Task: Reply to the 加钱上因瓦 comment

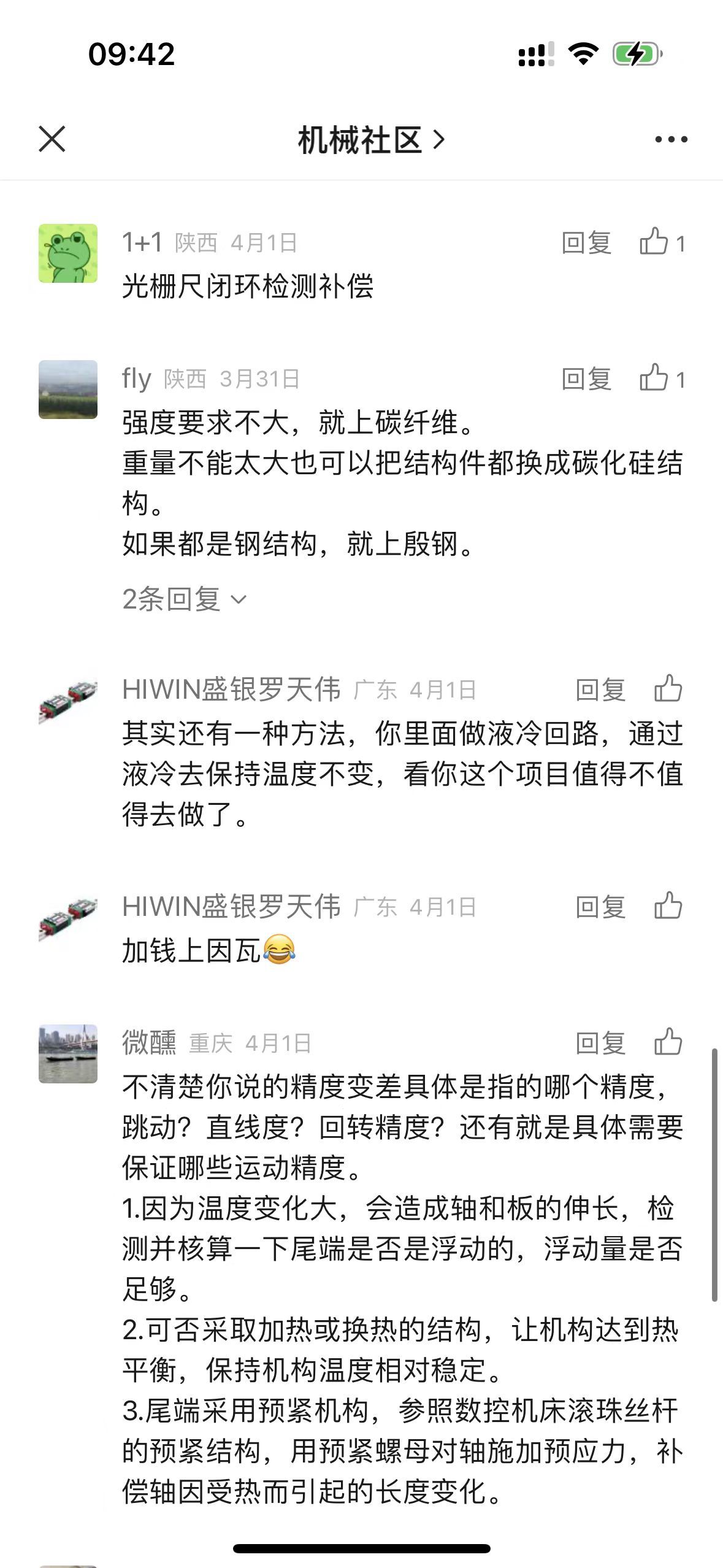Action: [x=600, y=907]
